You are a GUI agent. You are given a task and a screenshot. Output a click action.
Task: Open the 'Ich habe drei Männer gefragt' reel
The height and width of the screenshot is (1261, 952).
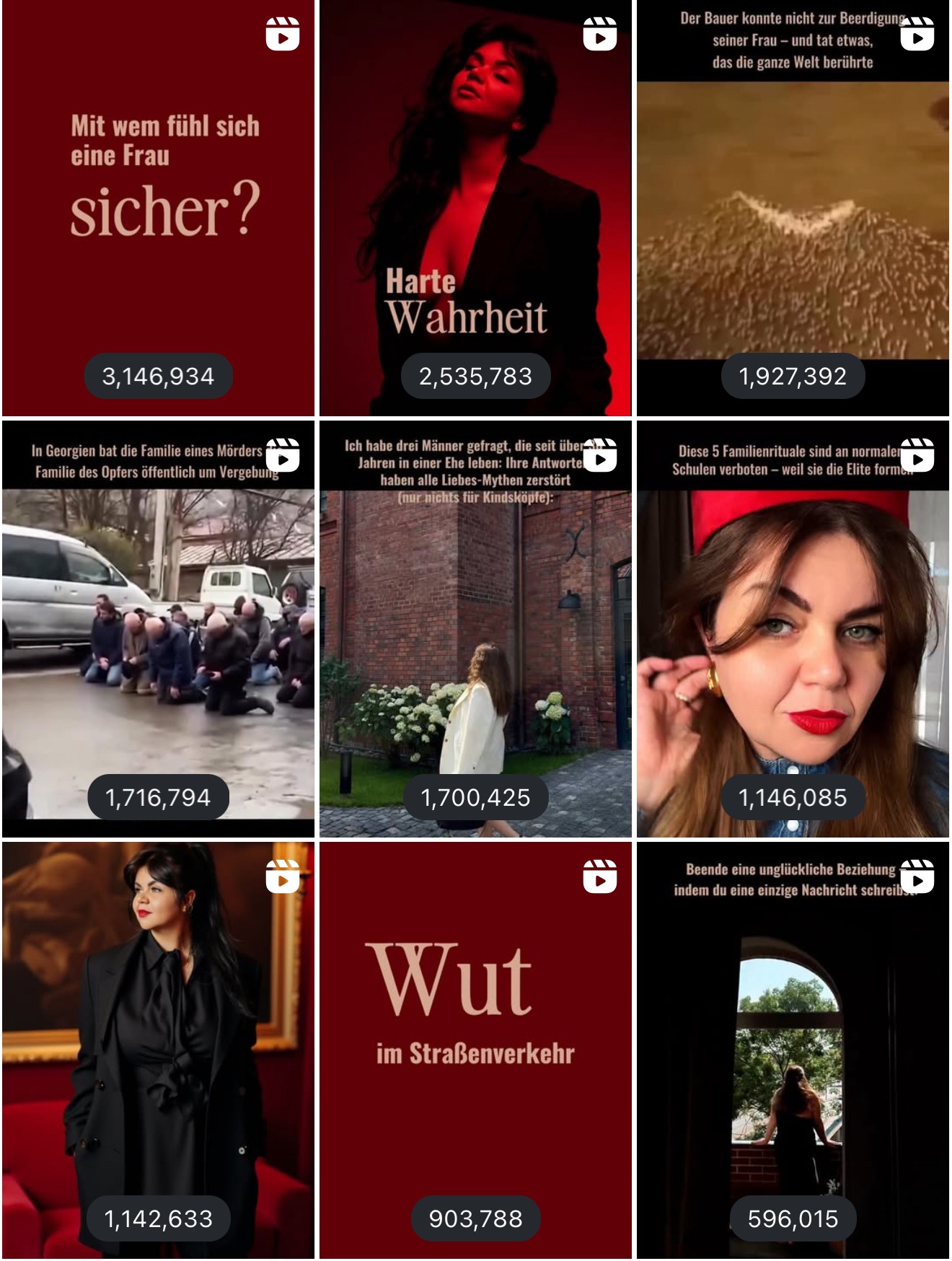click(475, 629)
